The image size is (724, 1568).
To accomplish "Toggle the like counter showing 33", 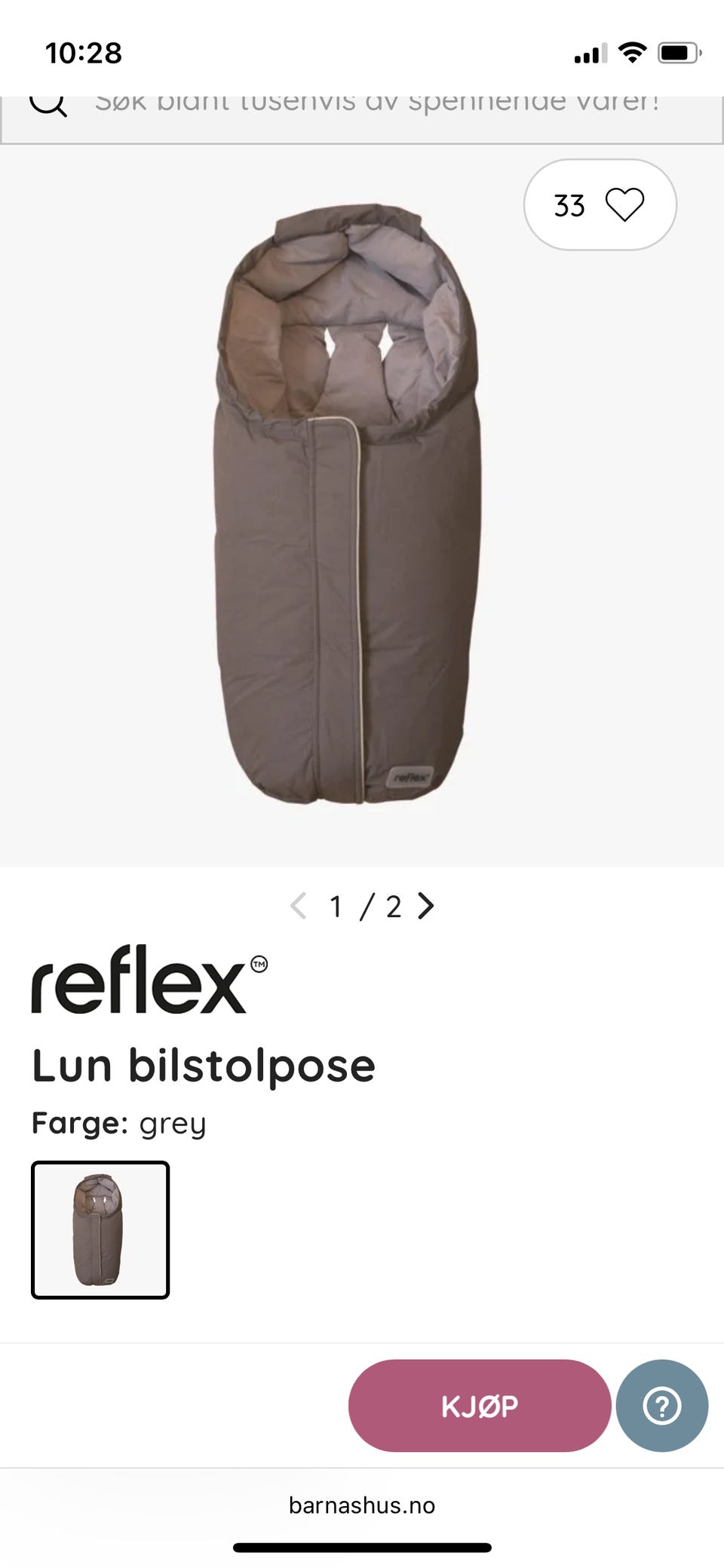I will [571, 204].
